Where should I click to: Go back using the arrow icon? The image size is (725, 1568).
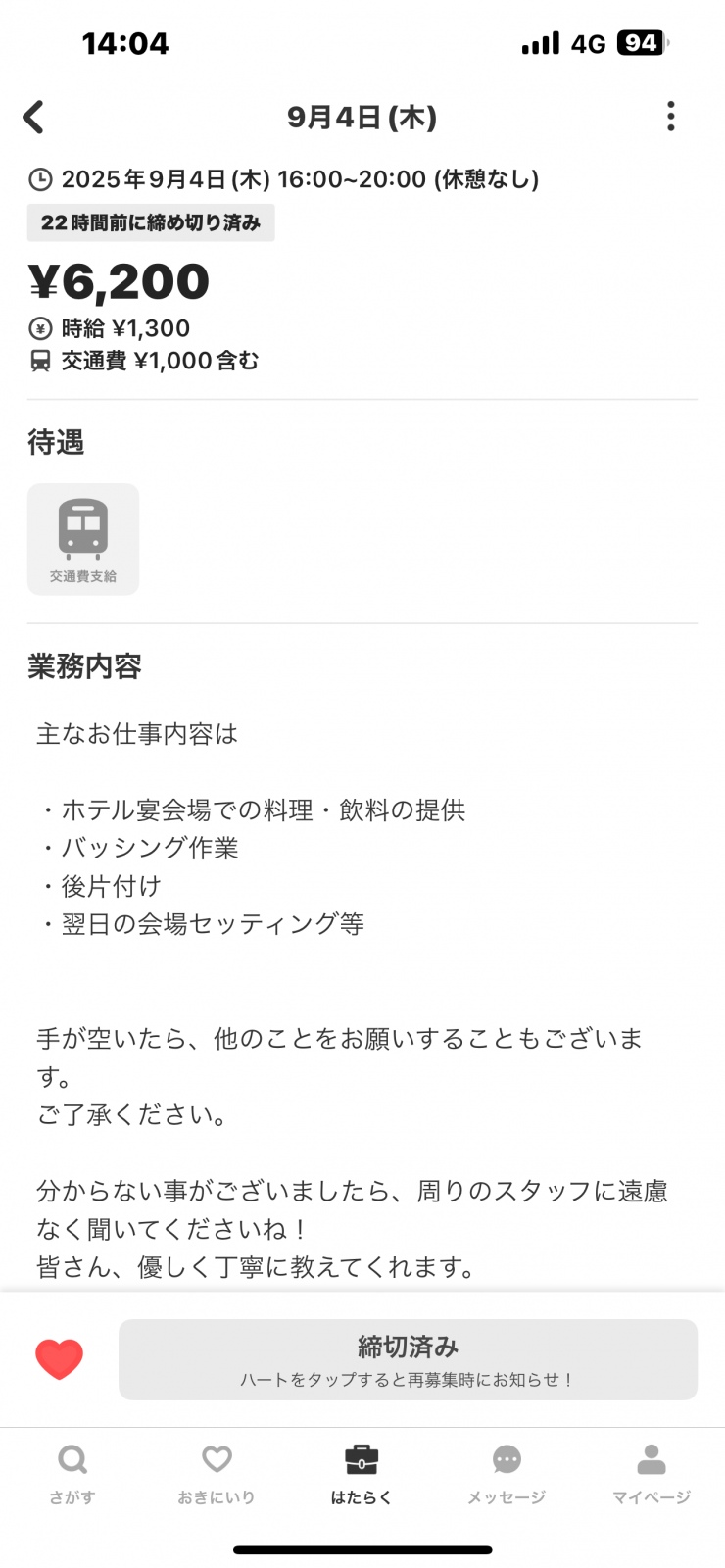point(34,117)
